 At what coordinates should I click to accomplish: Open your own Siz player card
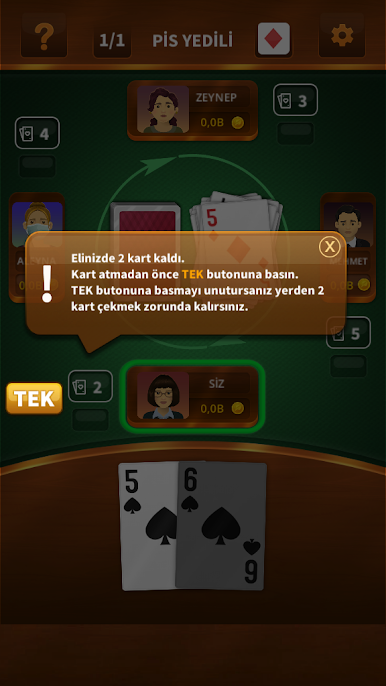click(x=193, y=396)
